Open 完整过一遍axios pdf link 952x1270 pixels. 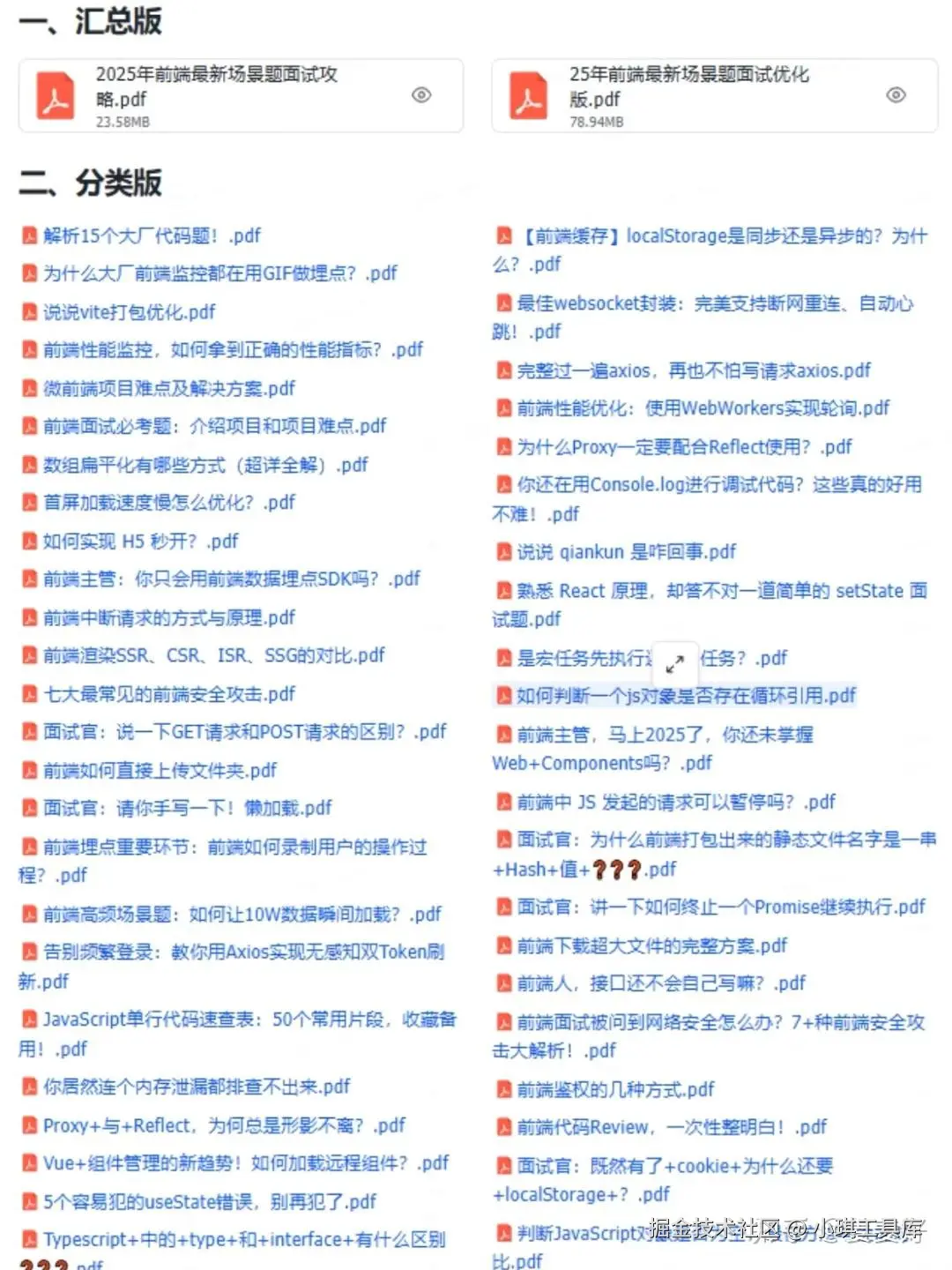(x=693, y=370)
